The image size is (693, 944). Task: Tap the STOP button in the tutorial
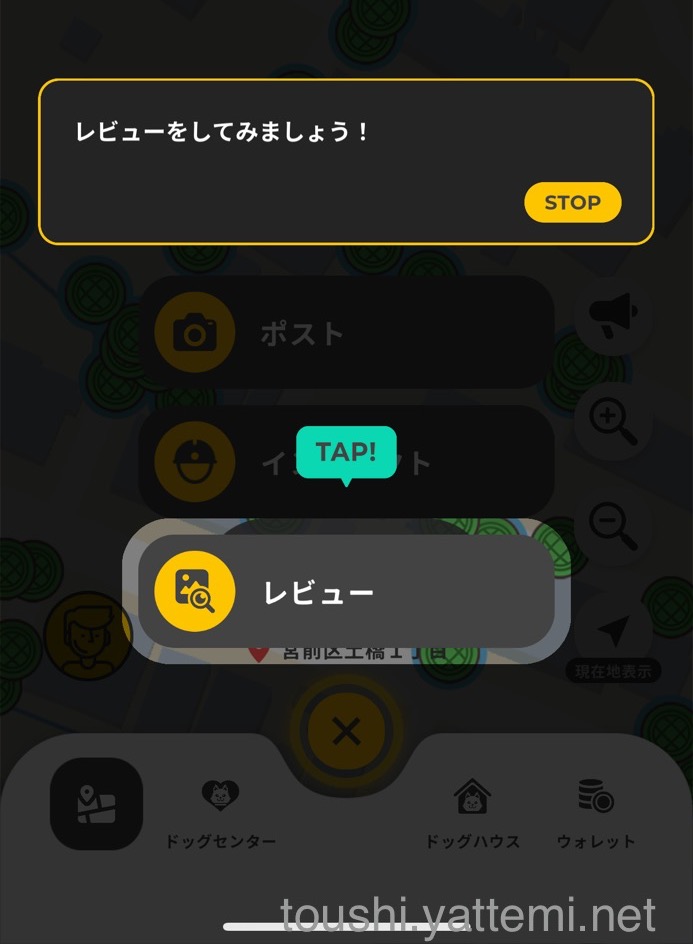pyautogui.click(x=572, y=203)
